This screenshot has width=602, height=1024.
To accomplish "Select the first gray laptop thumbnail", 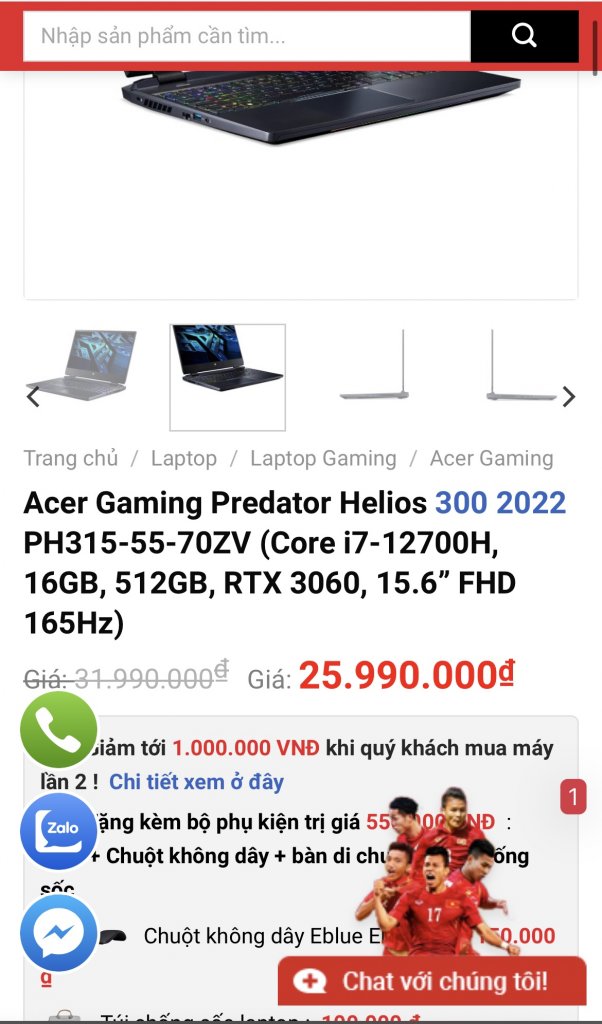I will click(84, 366).
